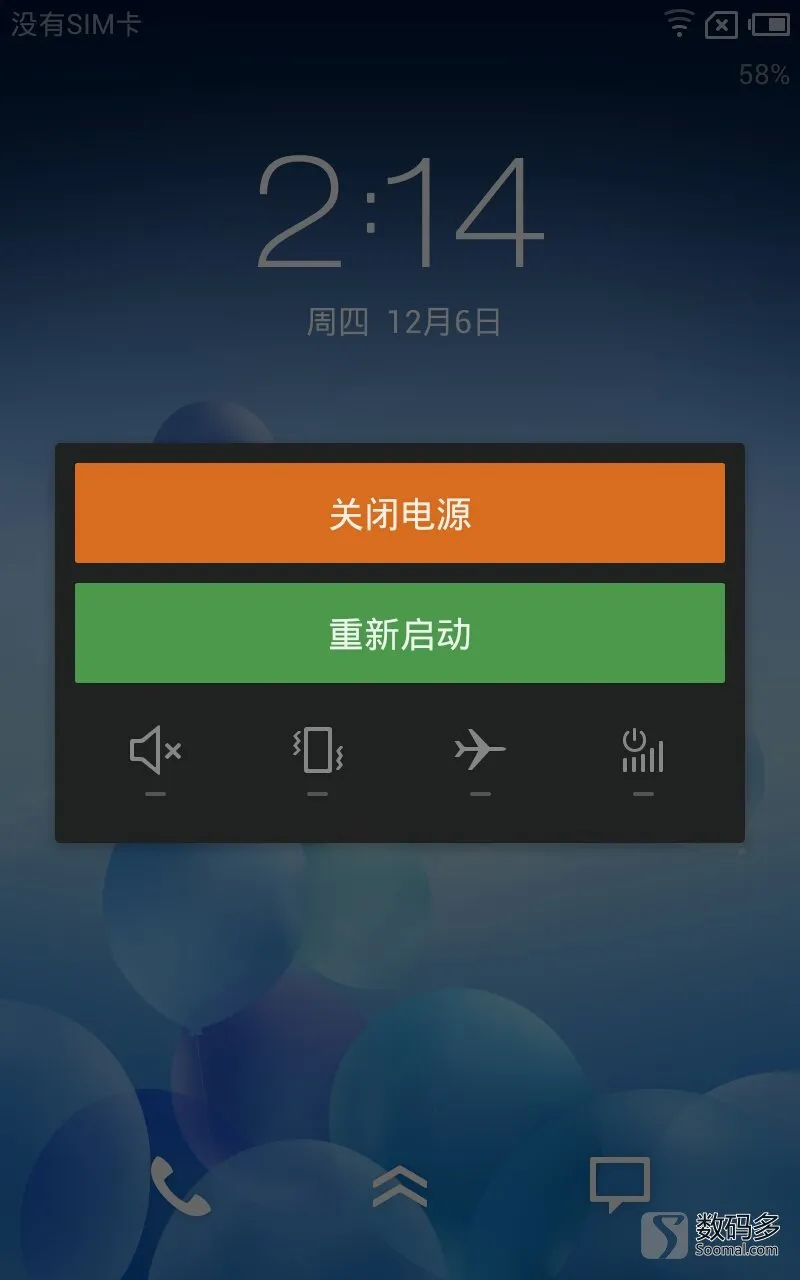Turn on airplane mode
This screenshot has height=1280, width=800.
tap(480, 751)
